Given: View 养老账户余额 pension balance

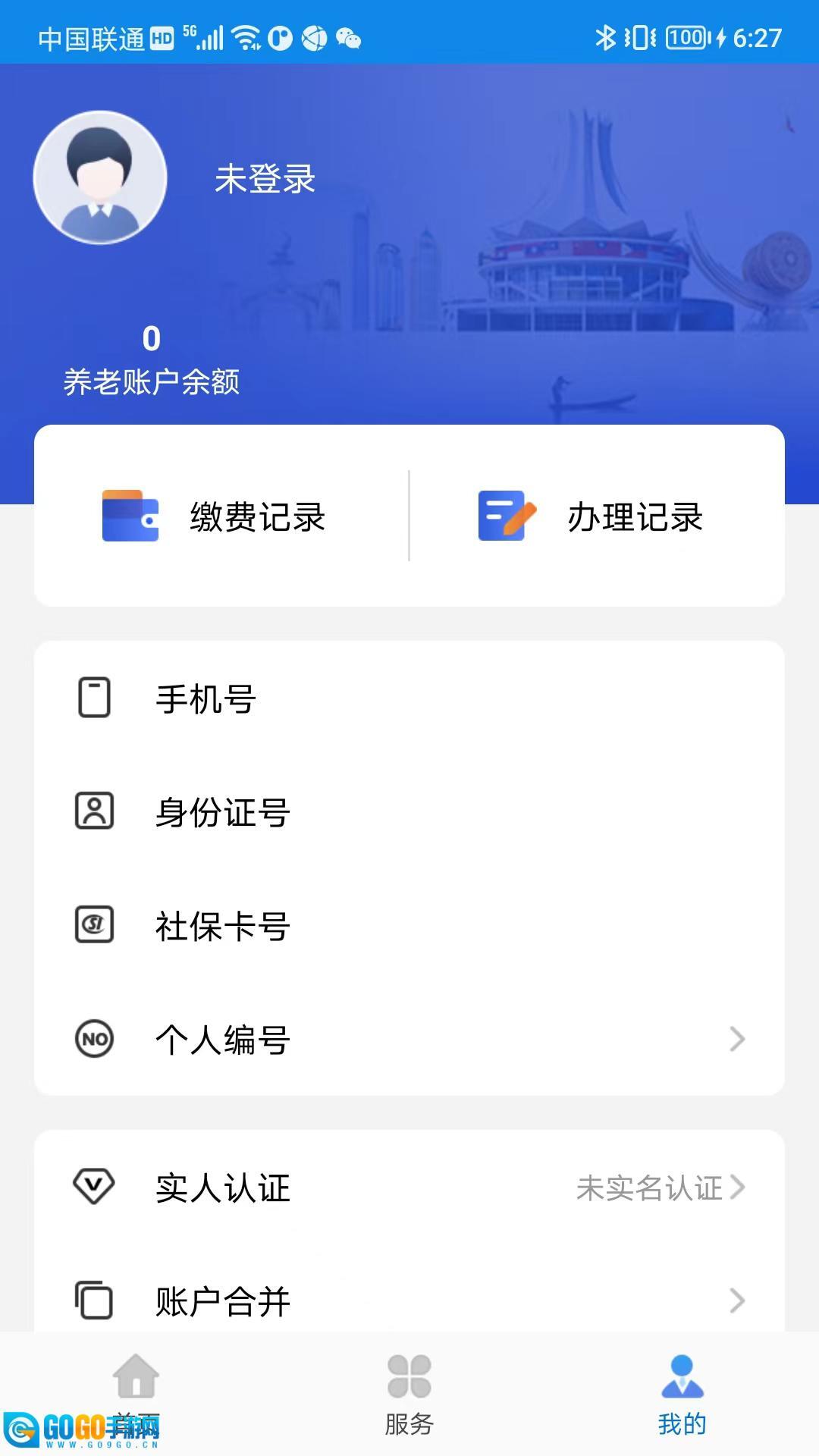Looking at the screenshot, I should point(152,360).
